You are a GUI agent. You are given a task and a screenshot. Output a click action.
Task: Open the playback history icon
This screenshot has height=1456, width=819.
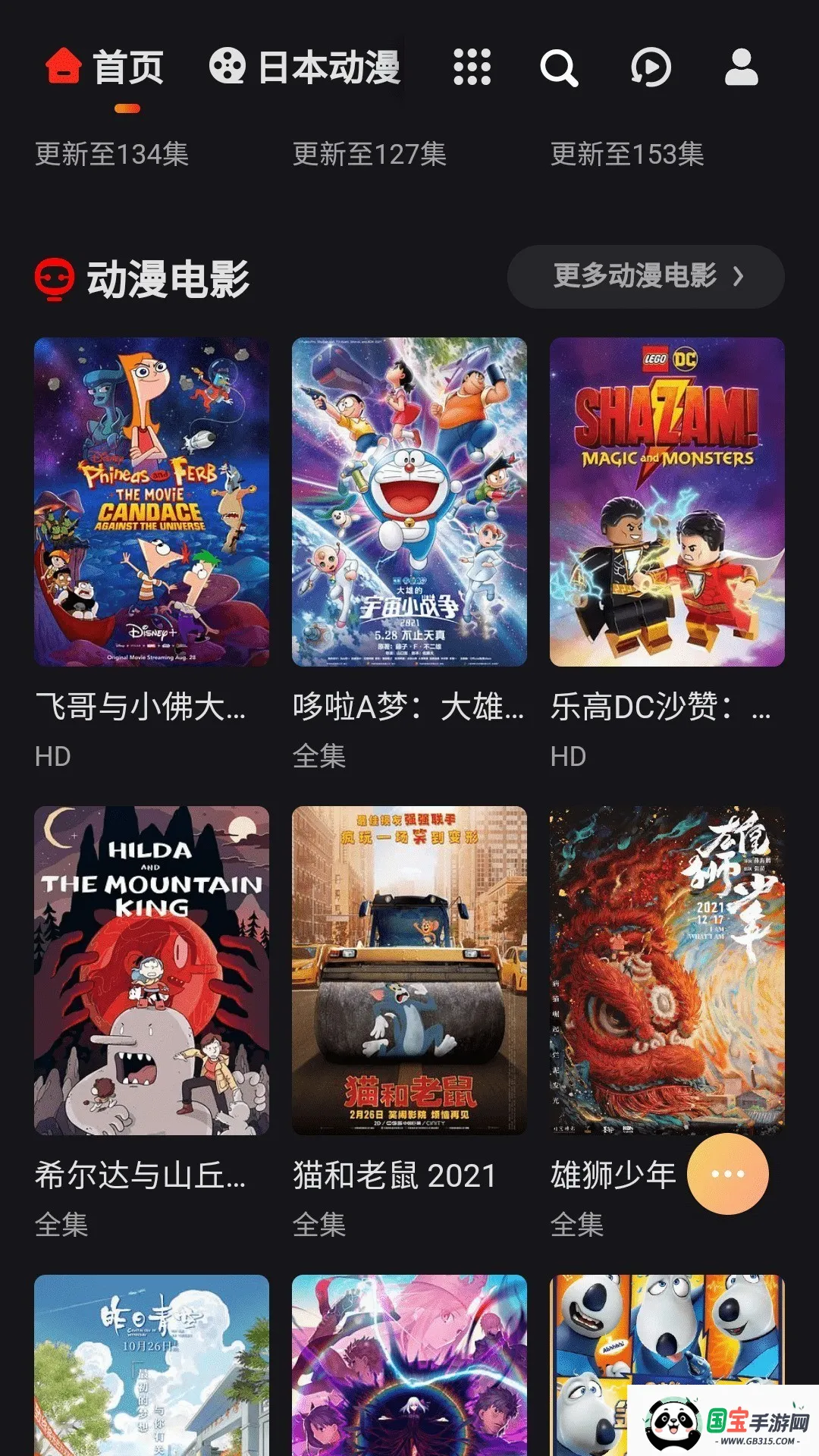coord(651,68)
